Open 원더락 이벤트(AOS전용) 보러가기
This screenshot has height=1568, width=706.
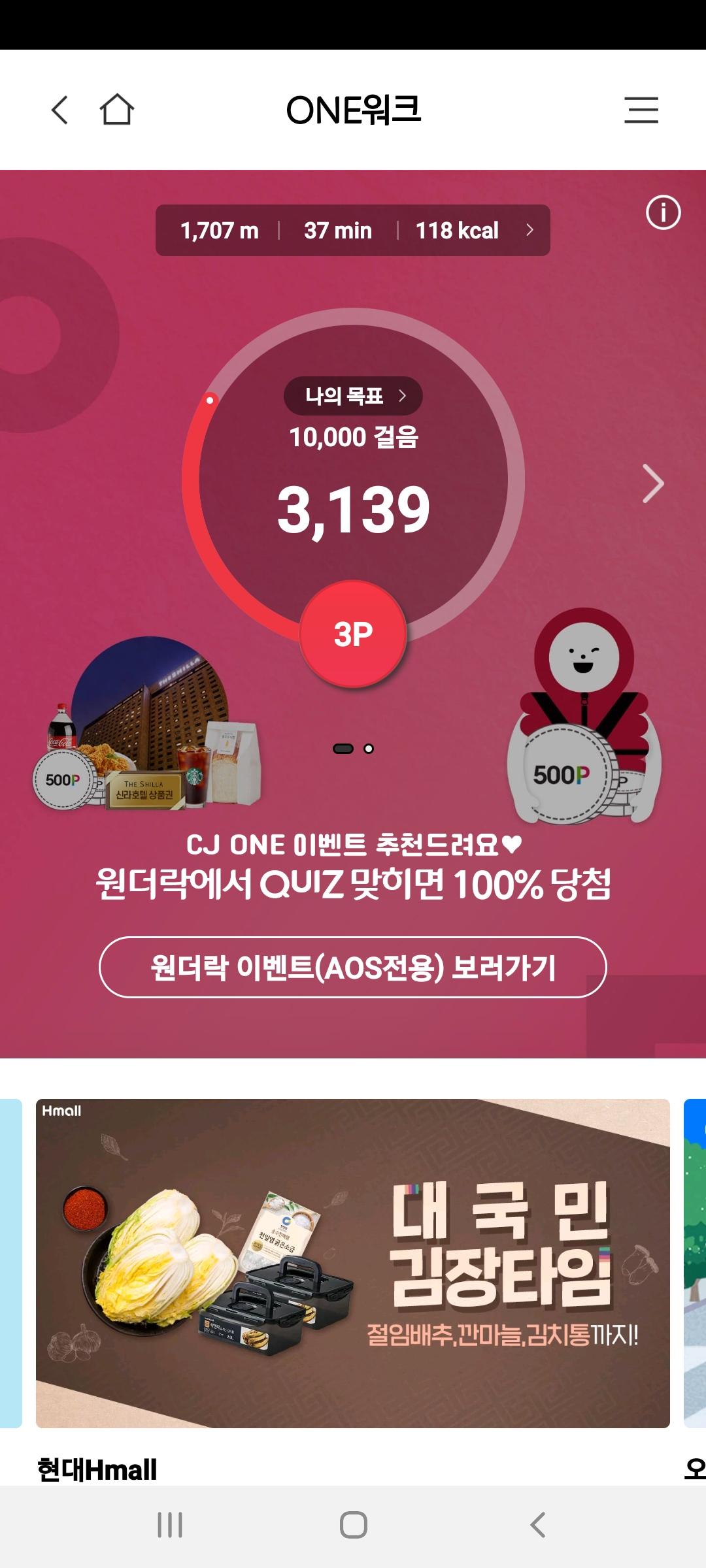tap(353, 968)
